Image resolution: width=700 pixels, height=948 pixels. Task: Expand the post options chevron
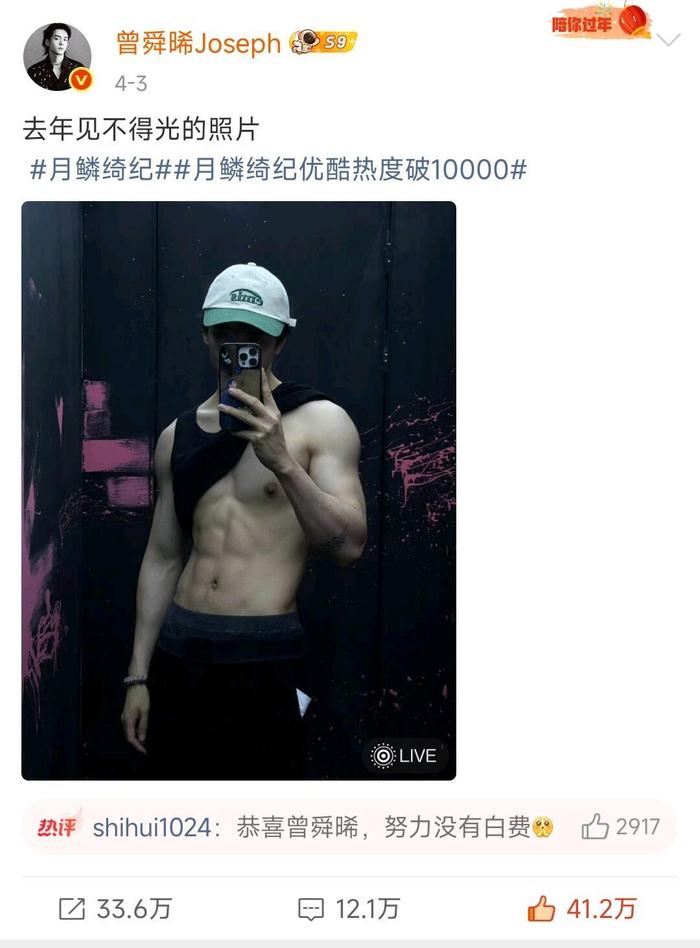(x=669, y=39)
